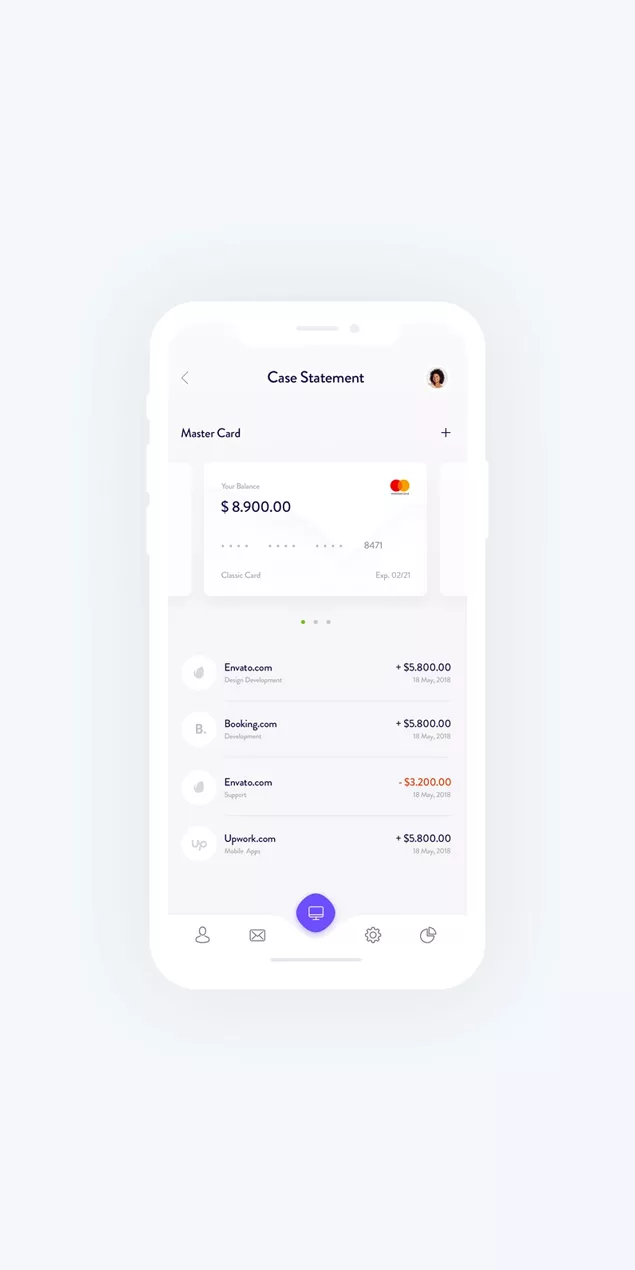Switch to the user profile tab
This screenshot has width=635, height=1270.
[x=202, y=935]
